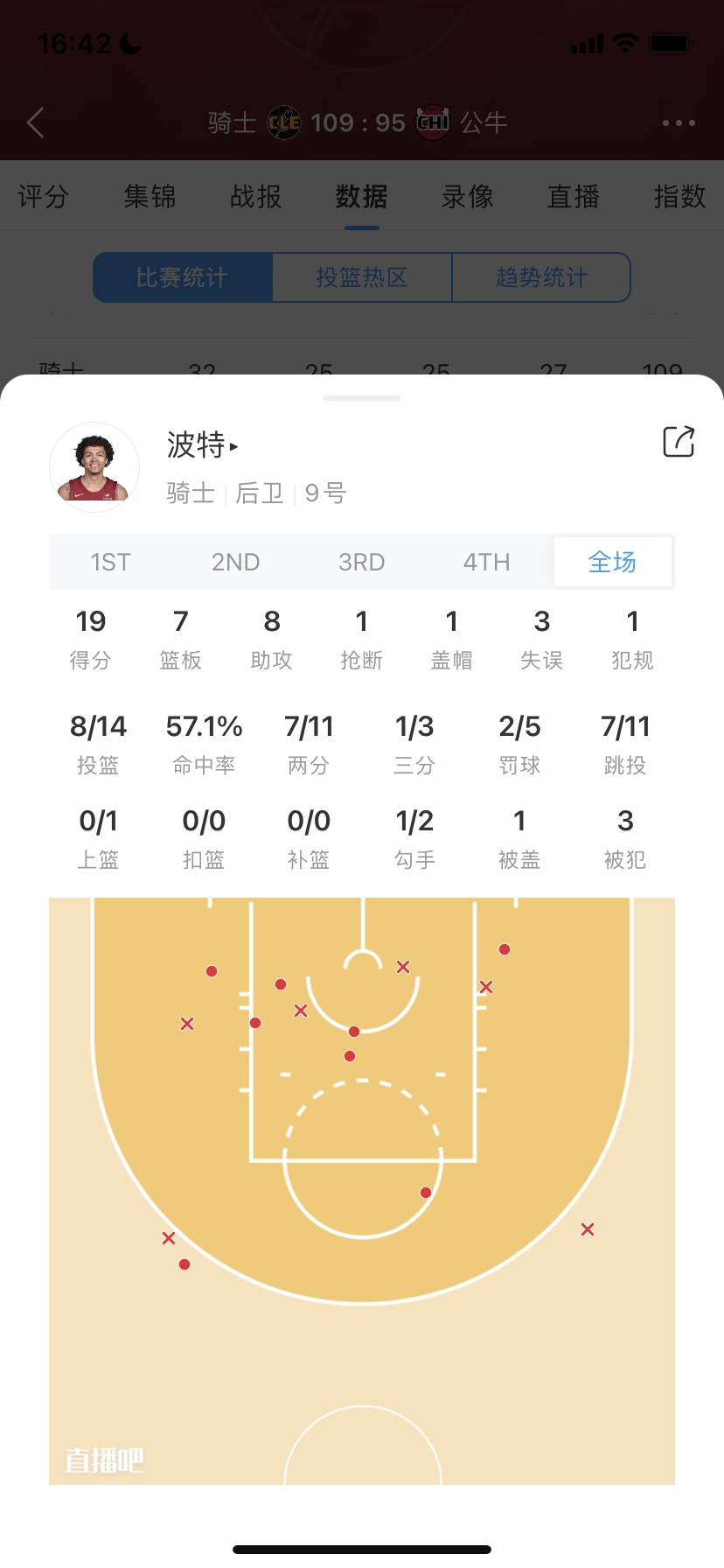The image size is (724, 1568).
Task: Open the three-dot overflow menu
Action: click(x=679, y=123)
